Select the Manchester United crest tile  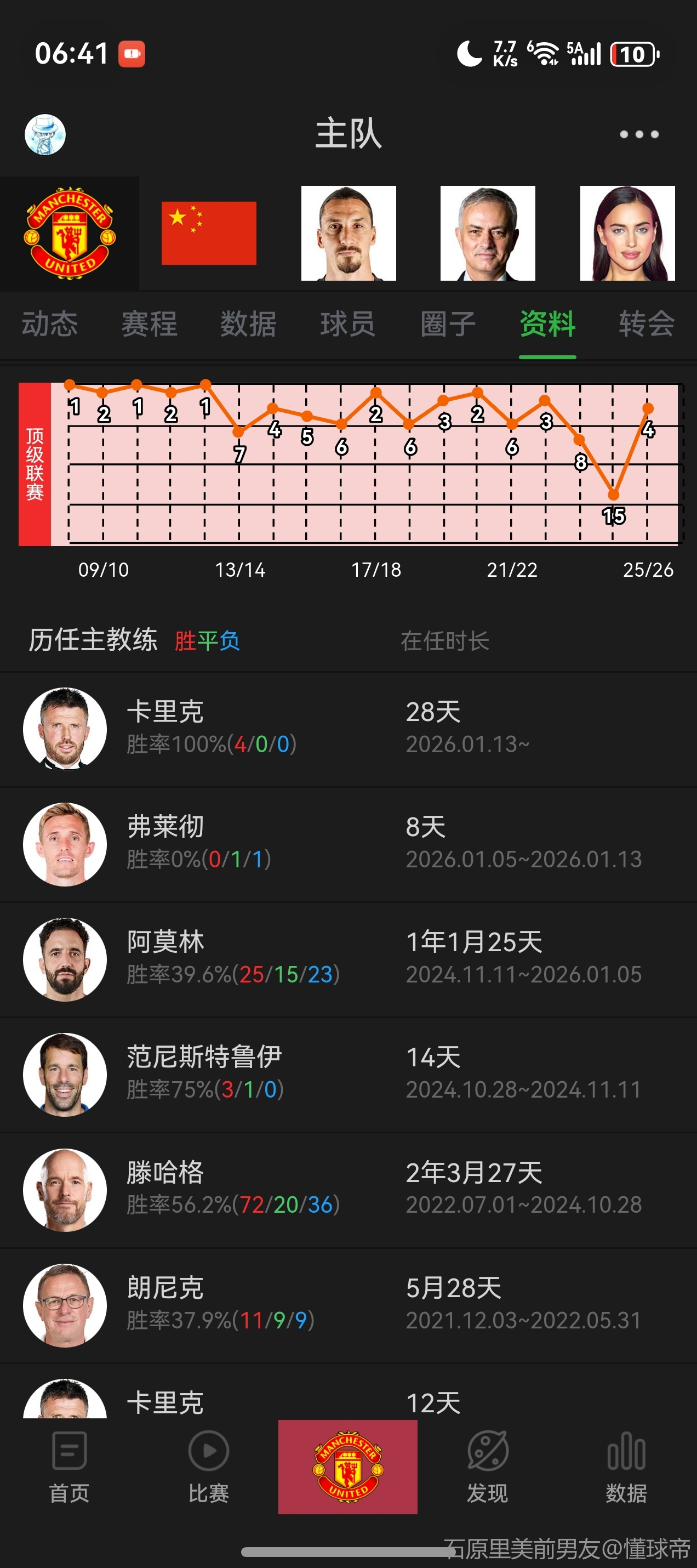(70, 233)
